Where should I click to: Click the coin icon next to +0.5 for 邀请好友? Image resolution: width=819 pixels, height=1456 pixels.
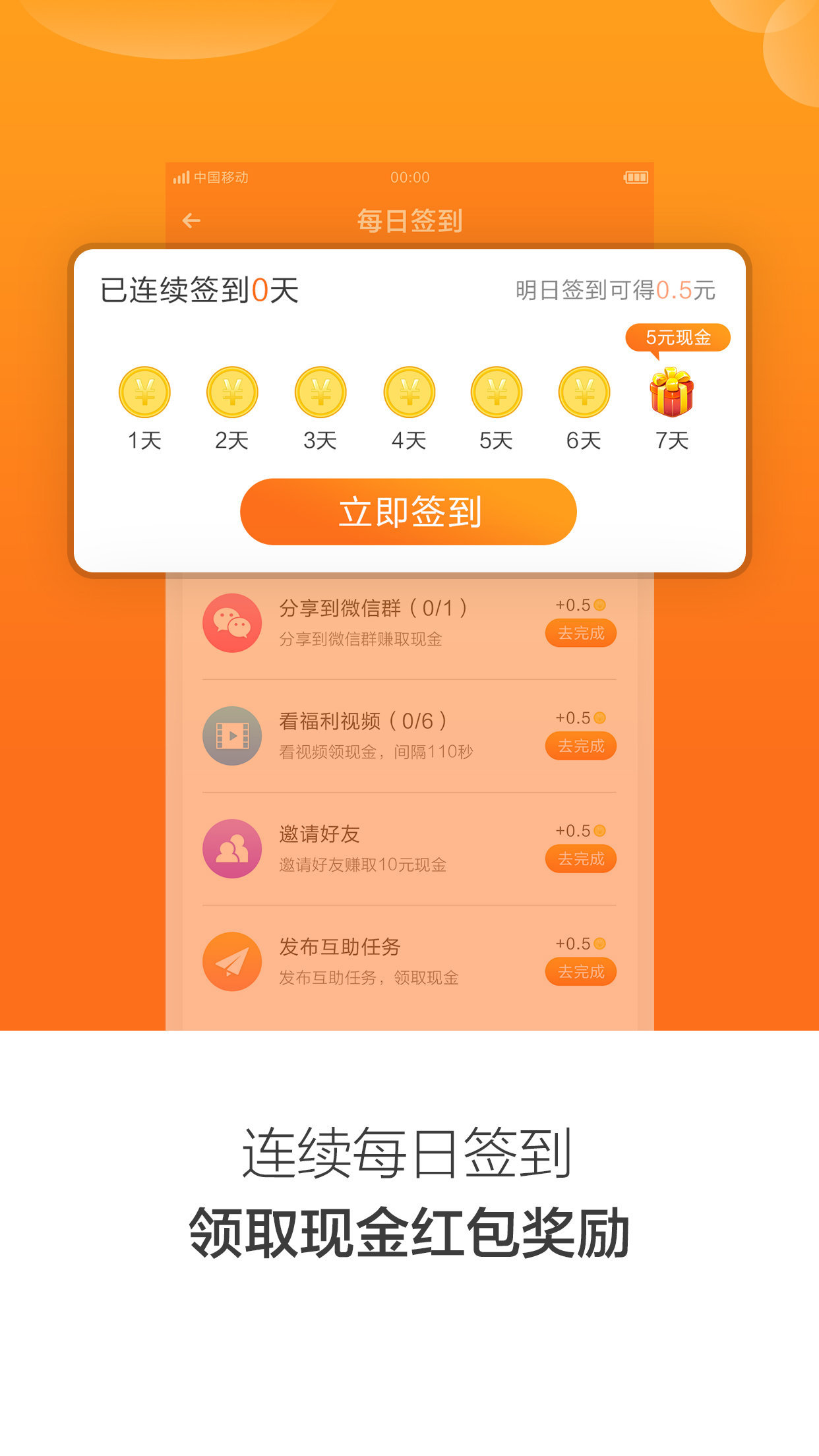pos(599,832)
